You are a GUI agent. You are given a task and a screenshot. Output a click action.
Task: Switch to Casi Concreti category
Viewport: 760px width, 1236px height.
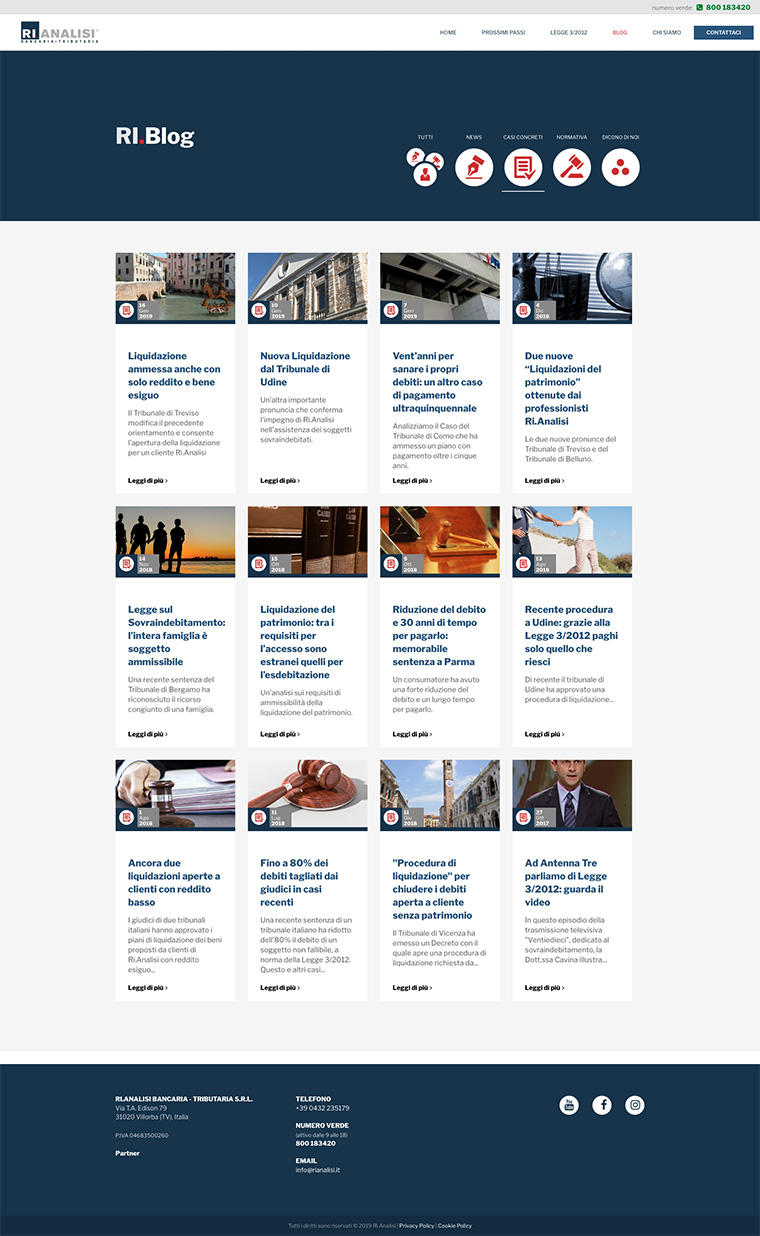(523, 167)
